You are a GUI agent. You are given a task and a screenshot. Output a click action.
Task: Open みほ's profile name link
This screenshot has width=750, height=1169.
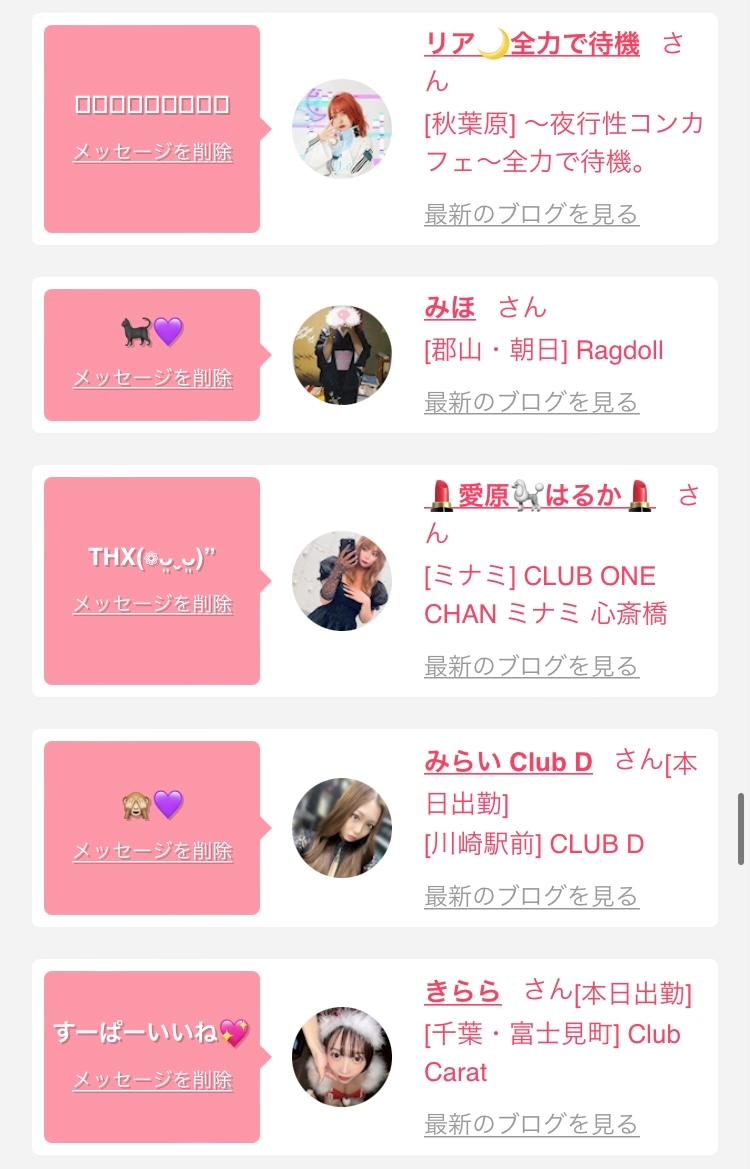[450, 307]
